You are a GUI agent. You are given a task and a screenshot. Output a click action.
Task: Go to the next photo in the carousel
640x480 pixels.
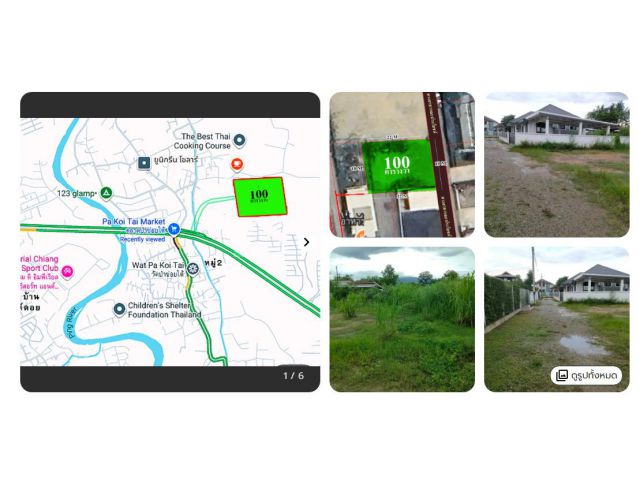click(x=306, y=242)
